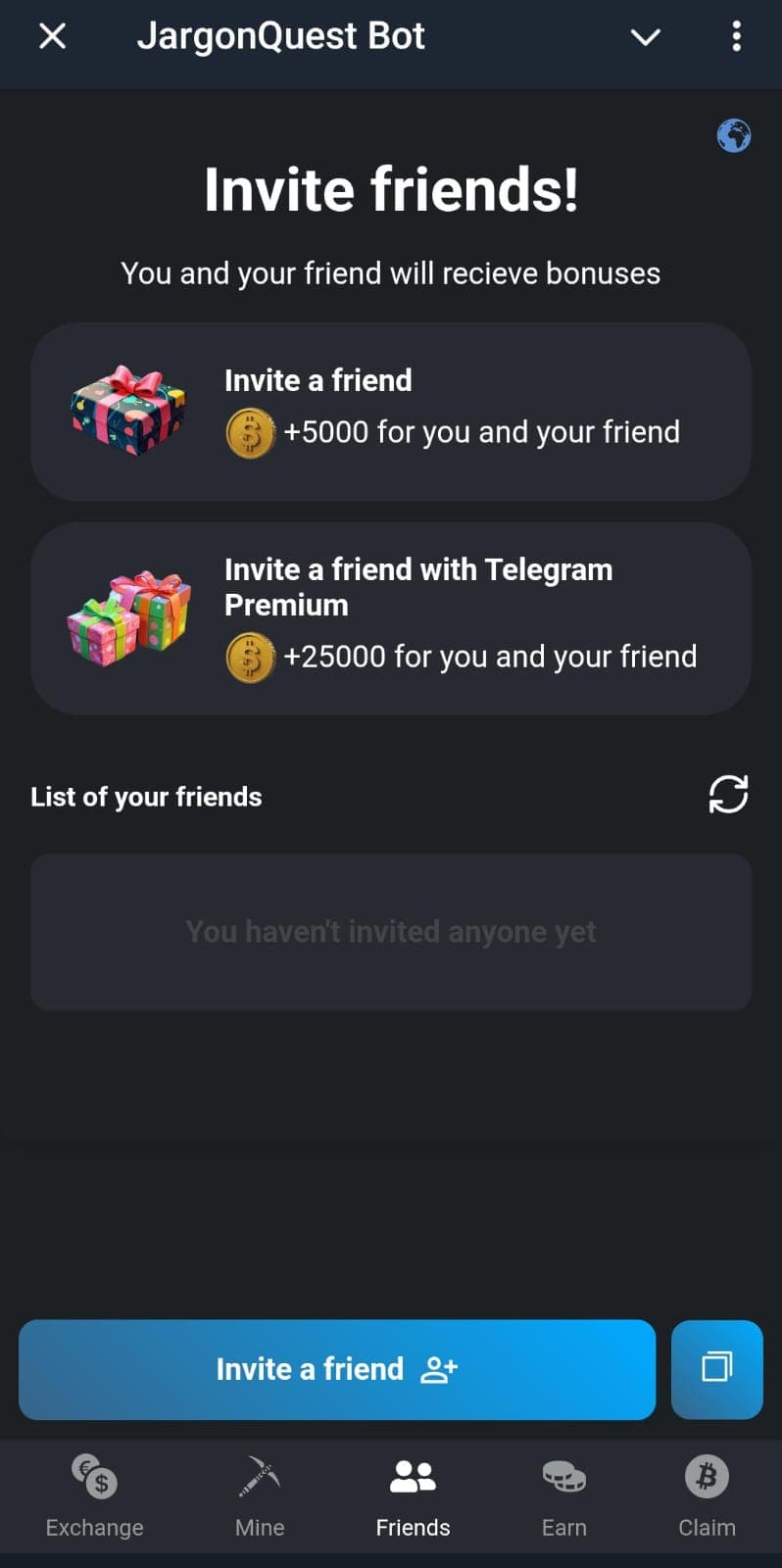
Task: Select the Invite a friend with Telegram Premium card
Action: point(390,615)
